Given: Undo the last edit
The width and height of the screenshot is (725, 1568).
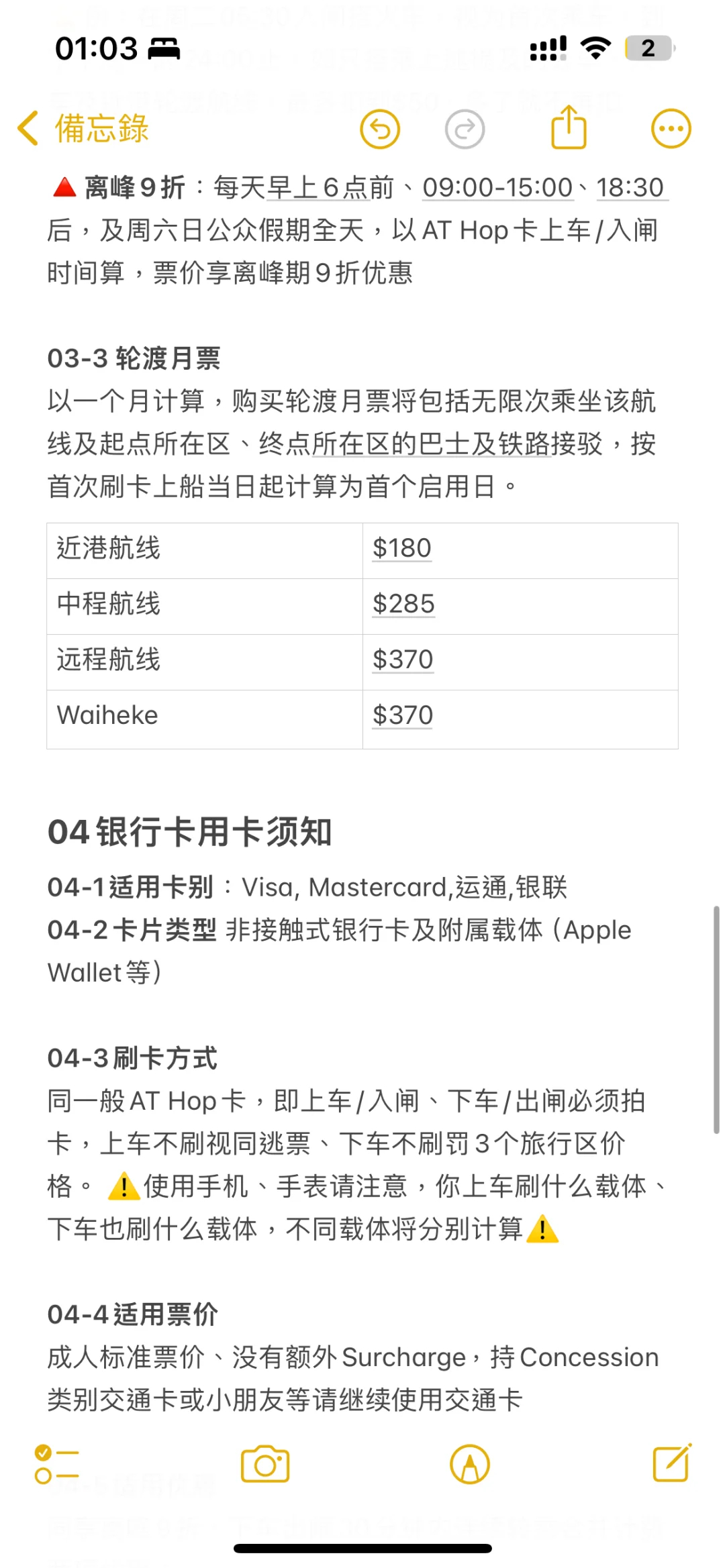Looking at the screenshot, I should click(x=380, y=128).
